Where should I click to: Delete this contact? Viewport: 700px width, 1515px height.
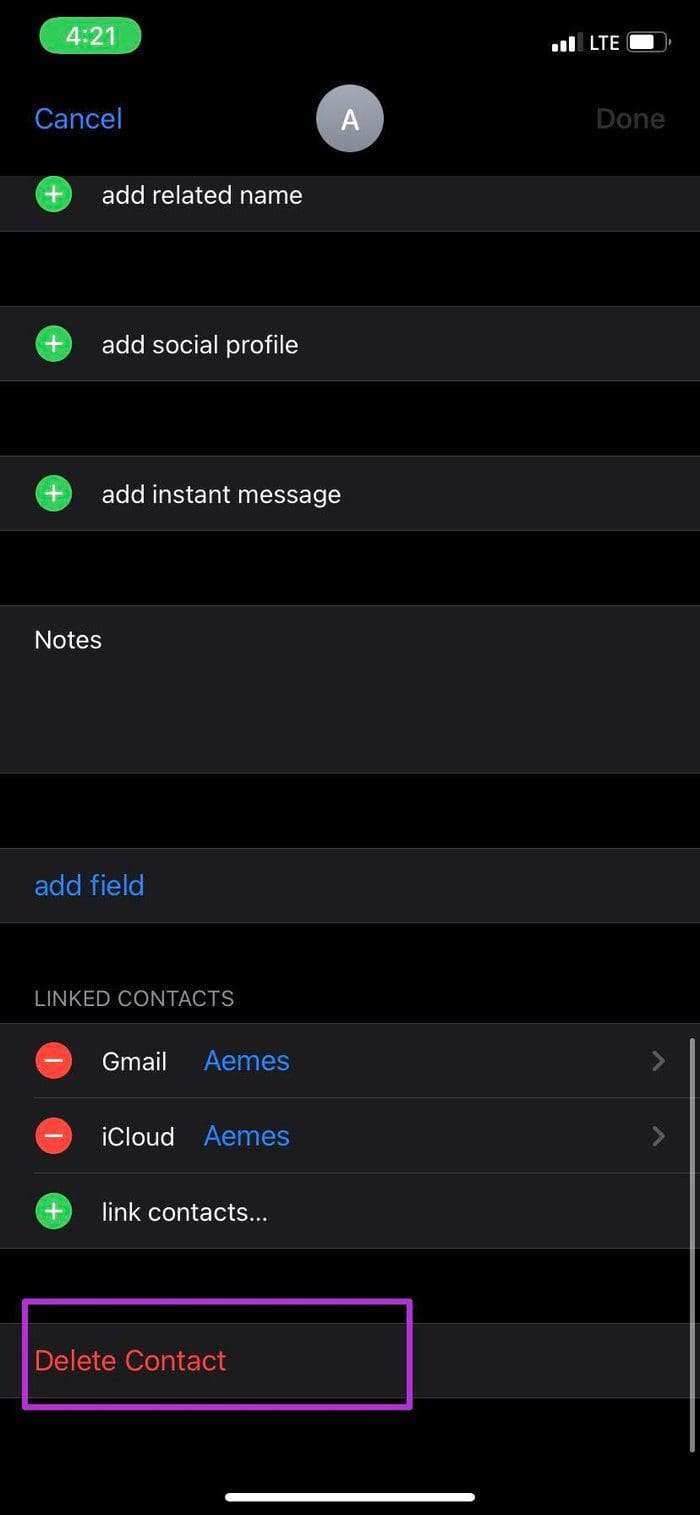tap(131, 1361)
